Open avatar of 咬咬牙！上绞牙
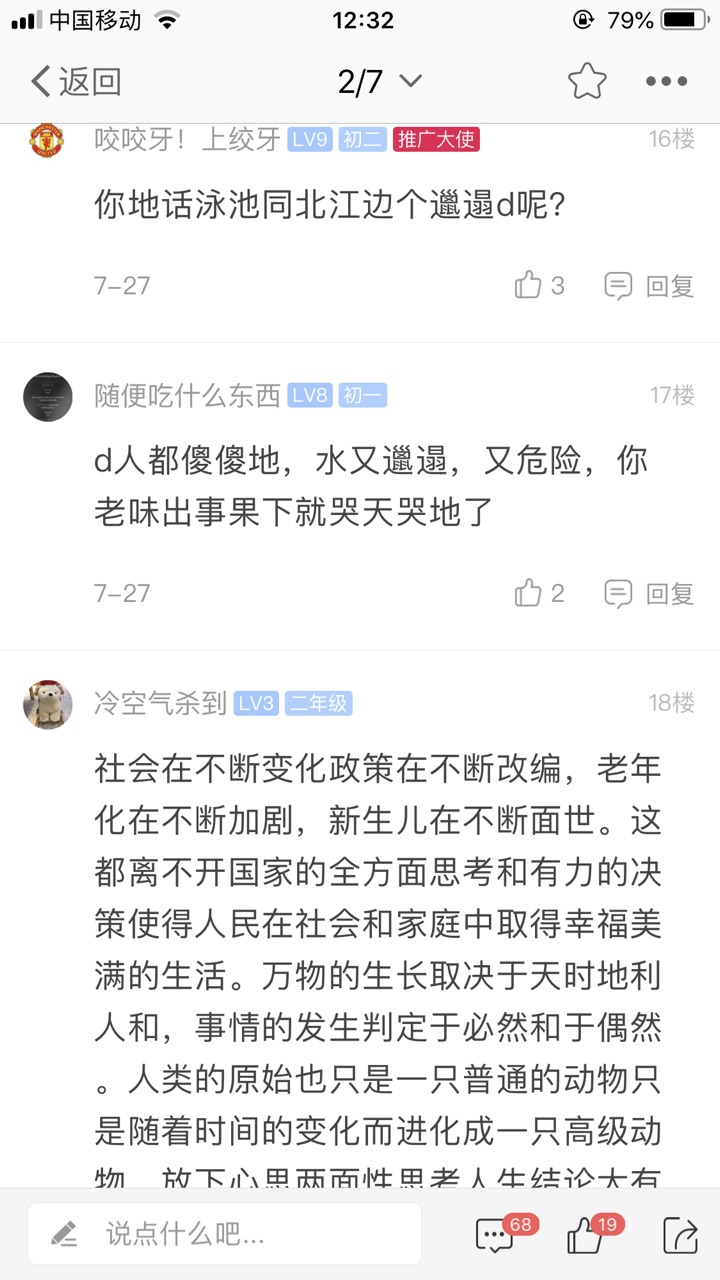720x1280 pixels. pos(47,140)
